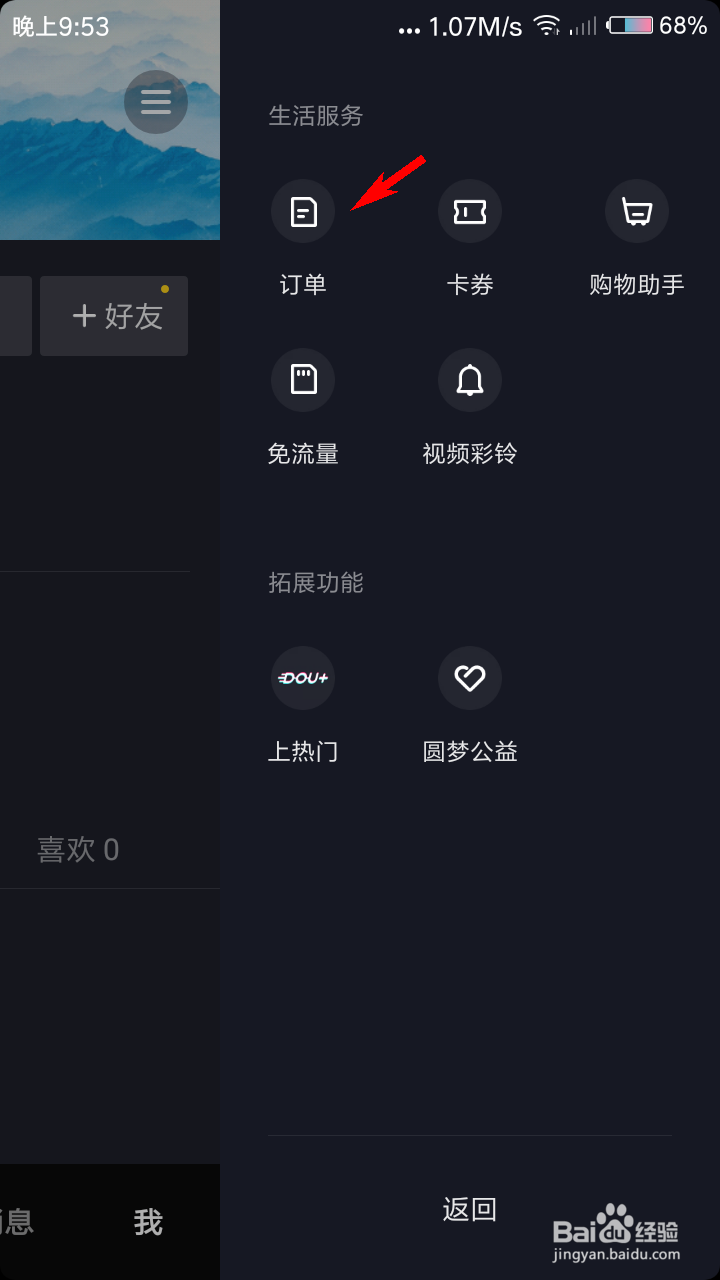Open 购物助手 shopping assistant
Viewport: 720px width, 1280px height.
637,212
